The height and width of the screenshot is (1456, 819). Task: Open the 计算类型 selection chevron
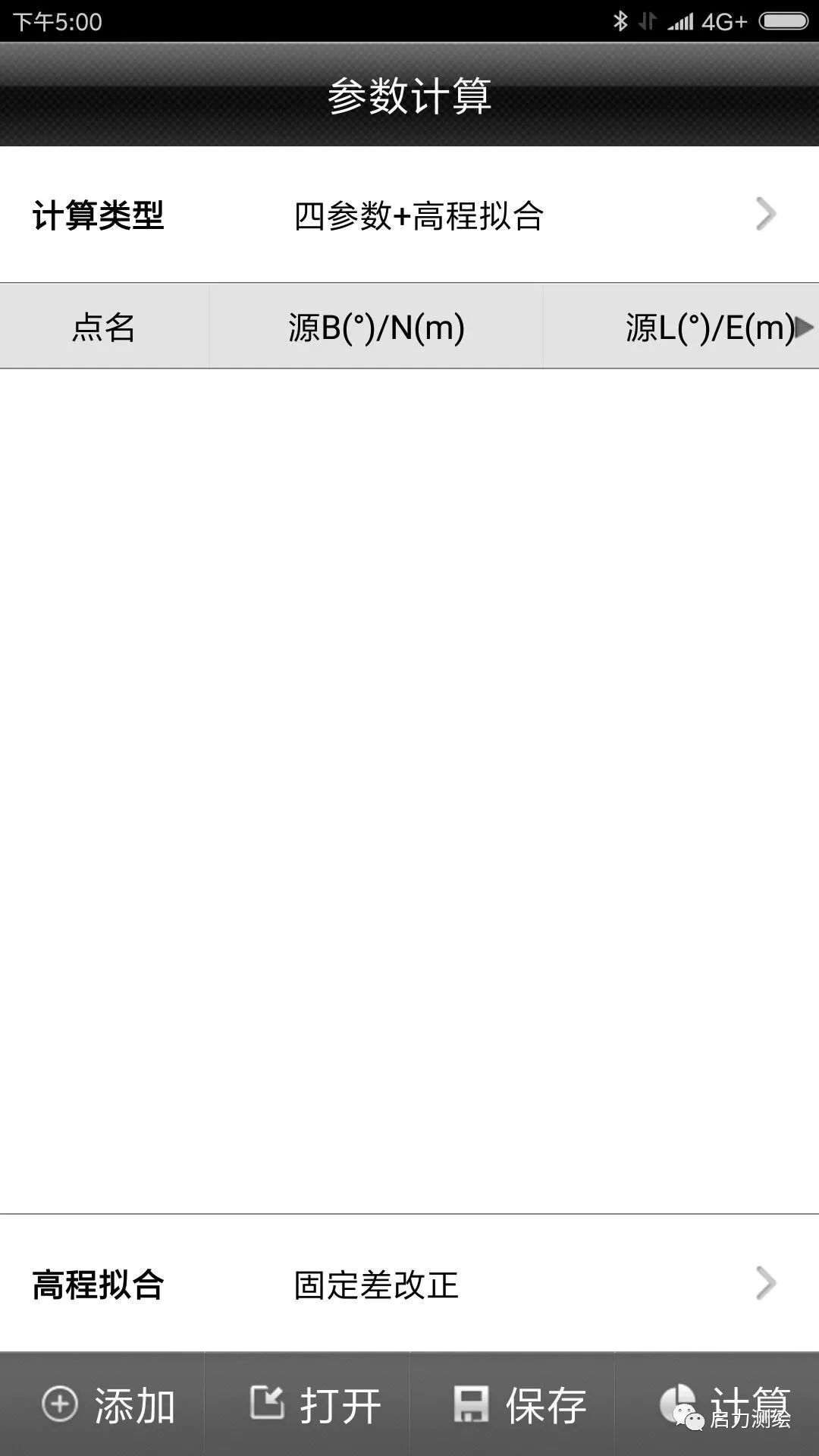click(768, 215)
